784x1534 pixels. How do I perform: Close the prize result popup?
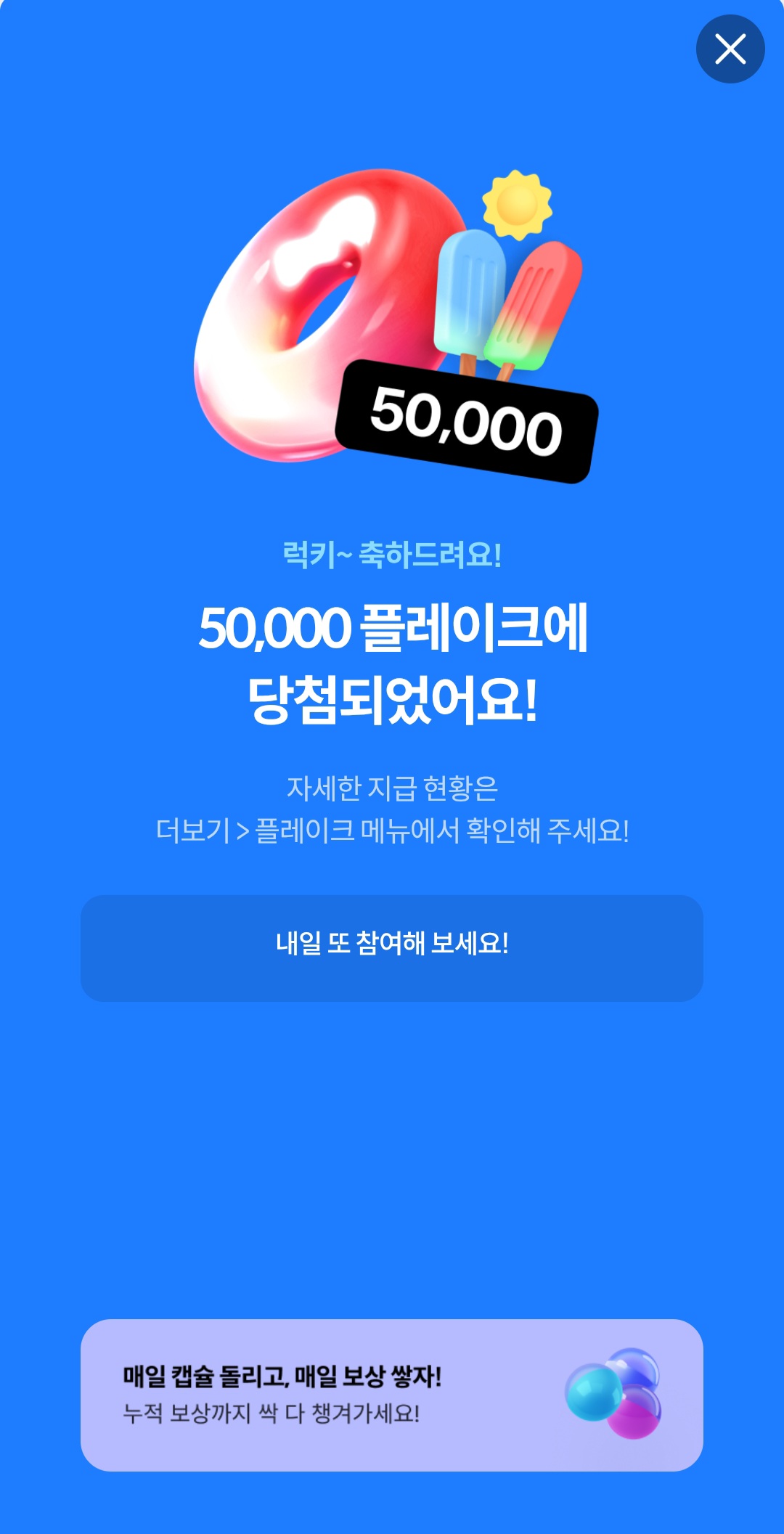730,49
